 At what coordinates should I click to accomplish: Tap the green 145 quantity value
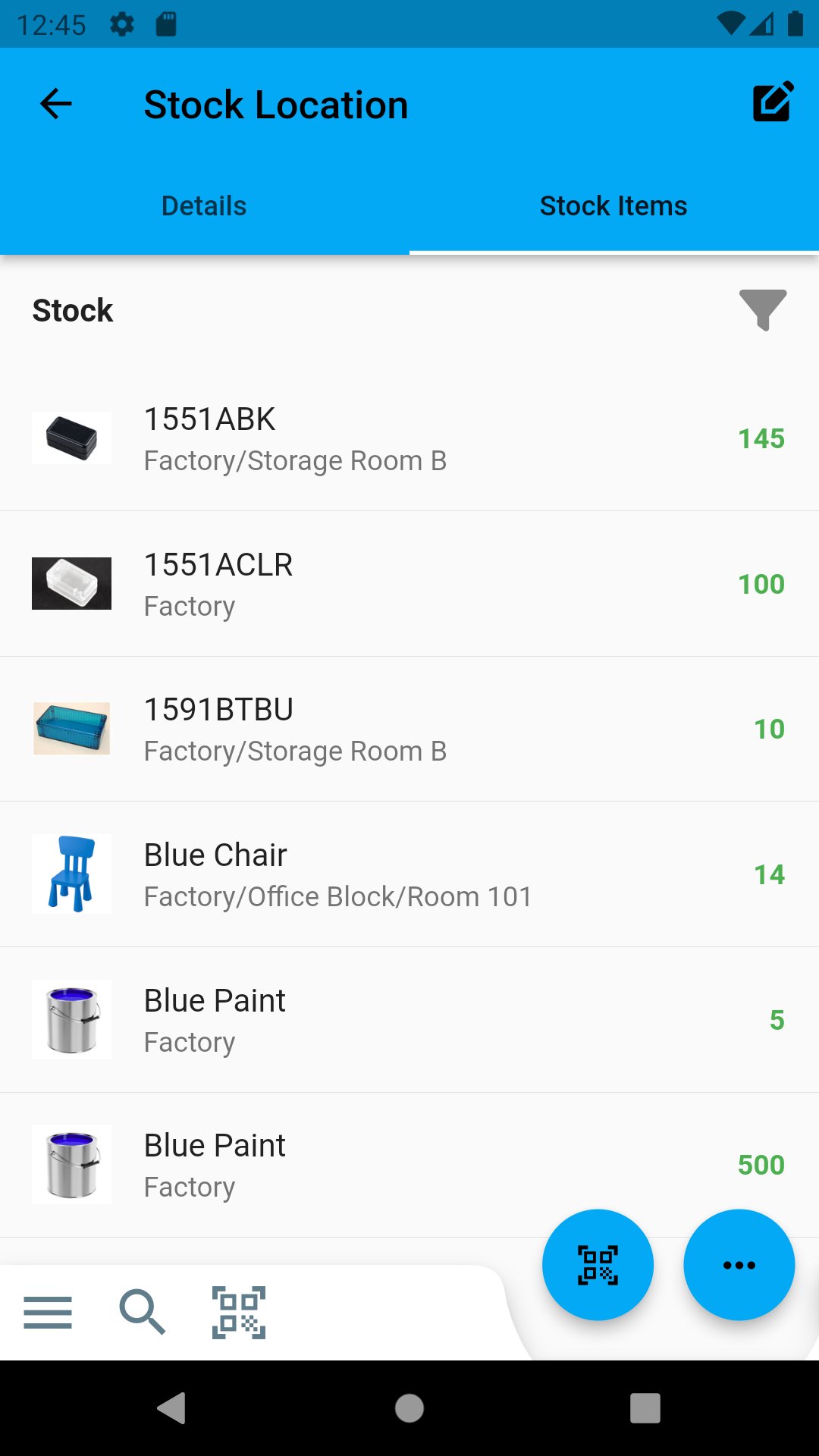(x=761, y=438)
